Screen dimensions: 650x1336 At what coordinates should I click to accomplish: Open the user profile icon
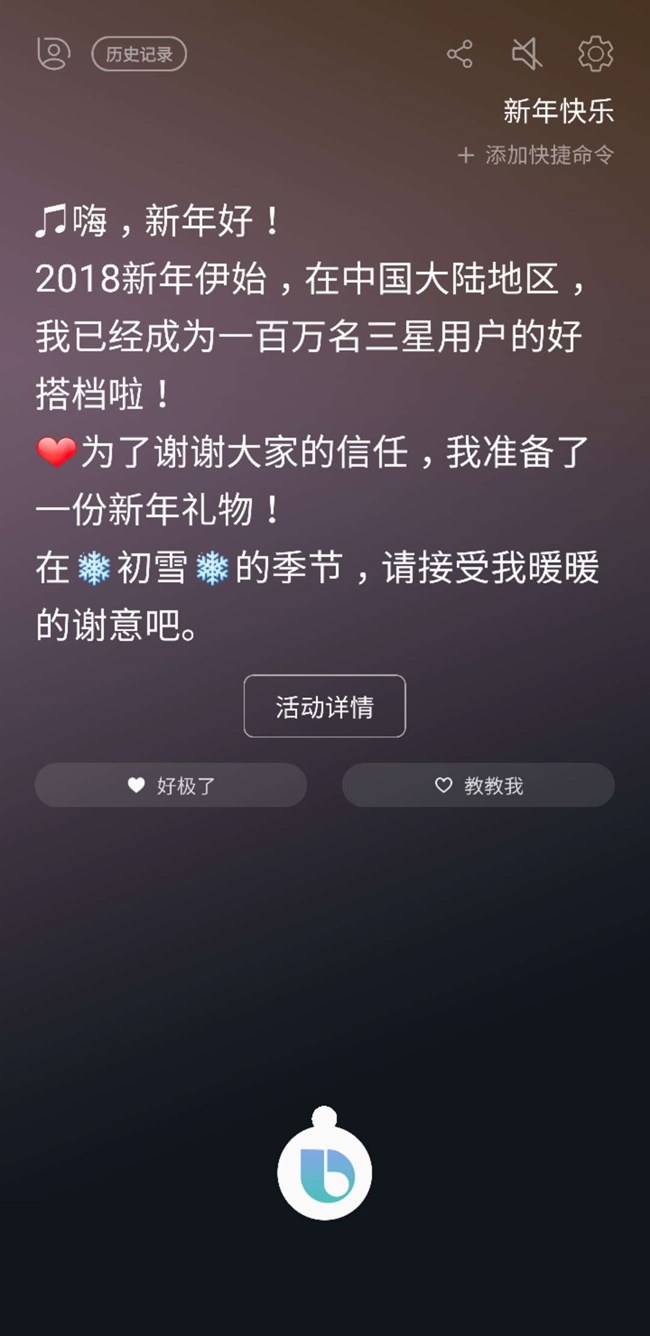pos(53,53)
